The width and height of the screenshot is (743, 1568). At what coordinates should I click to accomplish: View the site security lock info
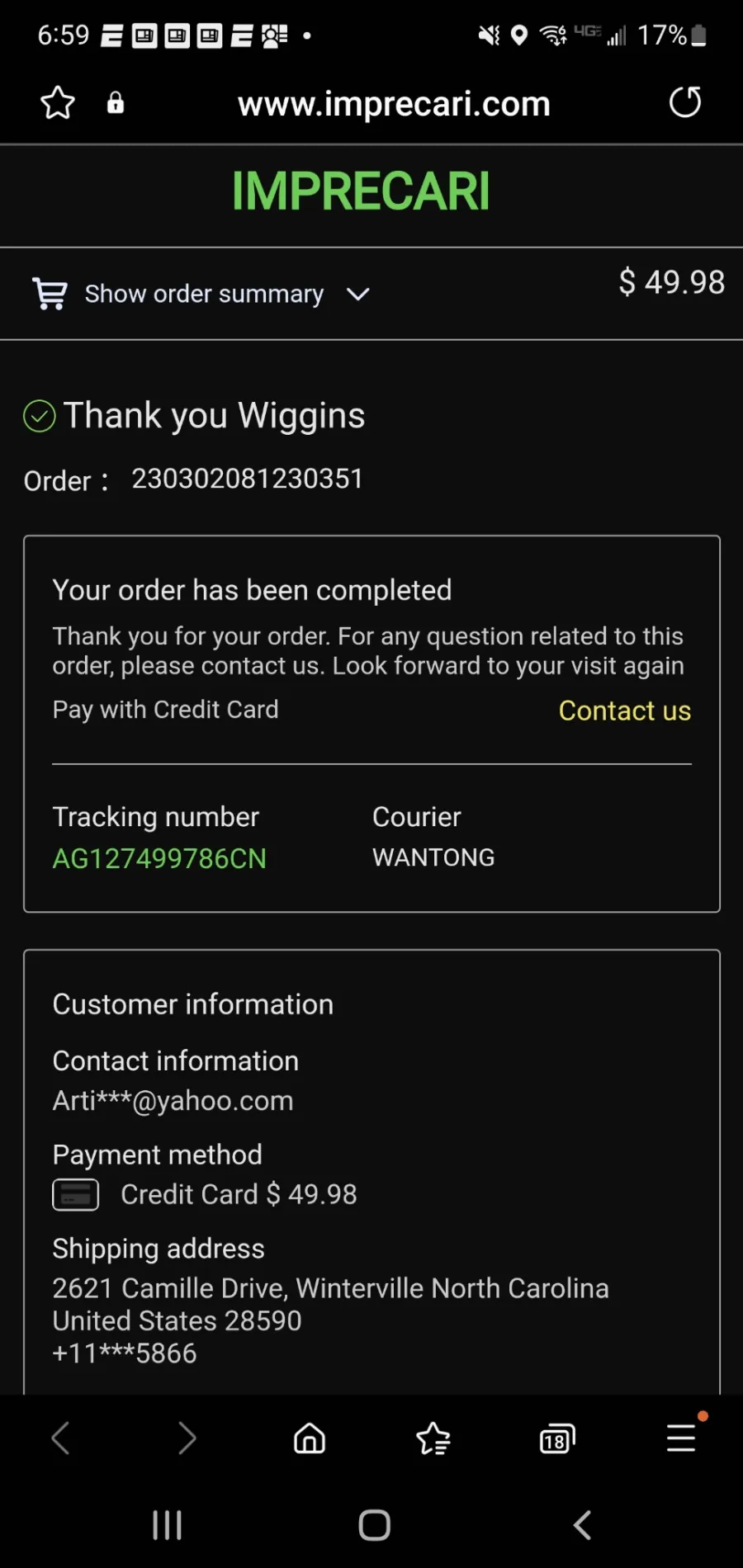116,102
